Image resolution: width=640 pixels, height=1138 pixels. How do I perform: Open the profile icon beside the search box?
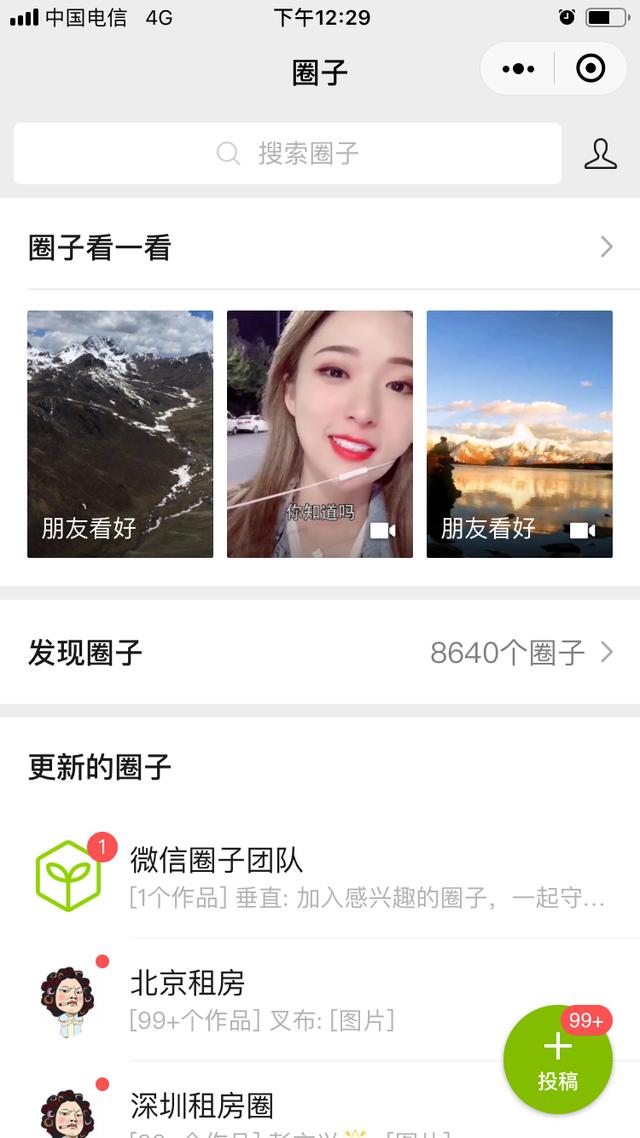600,154
